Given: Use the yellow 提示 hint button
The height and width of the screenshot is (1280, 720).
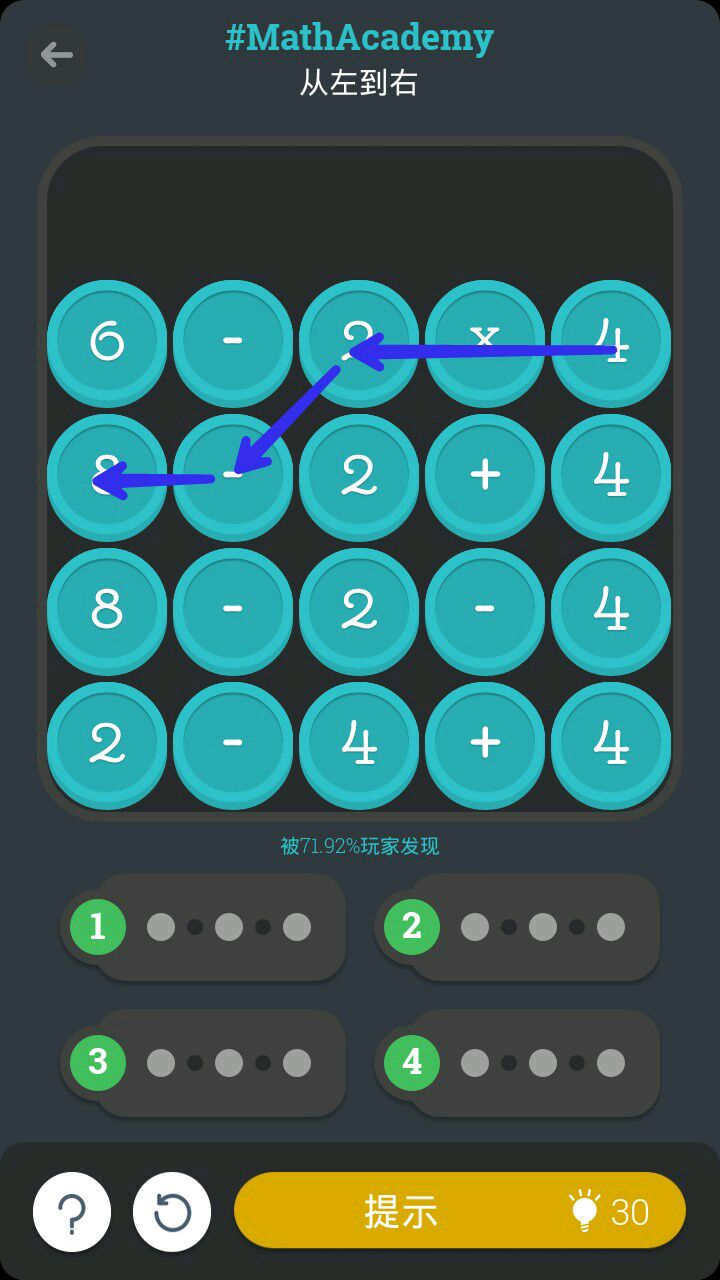Looking at the screenshot, I should 460,1211.
